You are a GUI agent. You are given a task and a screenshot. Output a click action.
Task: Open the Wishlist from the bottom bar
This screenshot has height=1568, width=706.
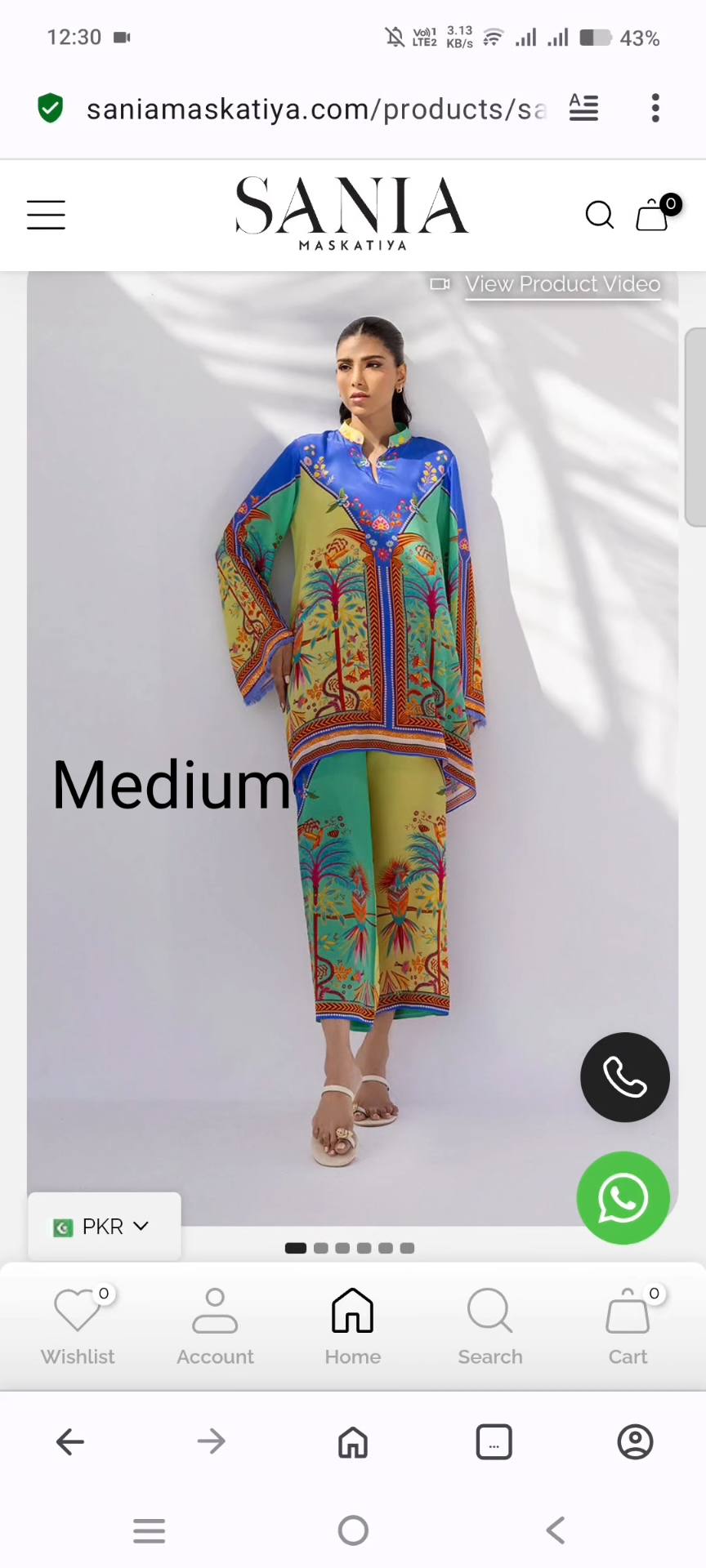point(78,1323)
